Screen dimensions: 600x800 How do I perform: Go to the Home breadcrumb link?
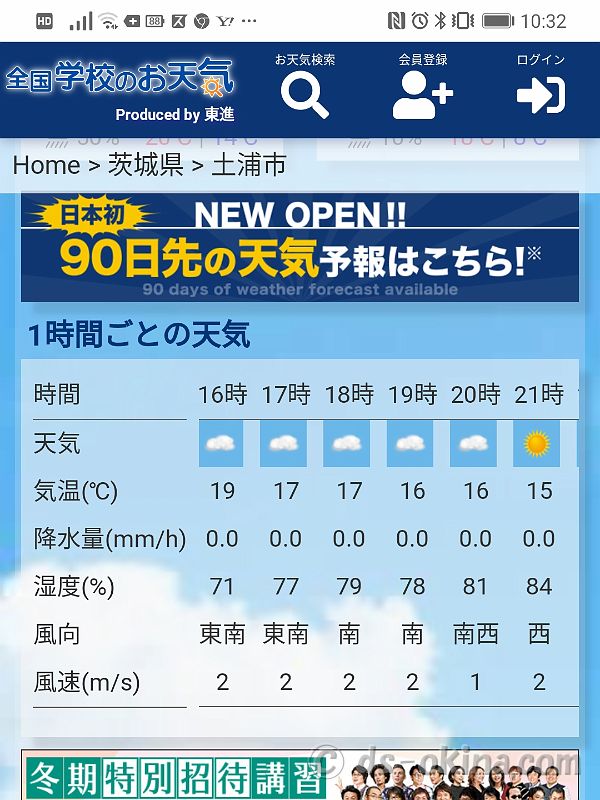[x=46, y=165]
